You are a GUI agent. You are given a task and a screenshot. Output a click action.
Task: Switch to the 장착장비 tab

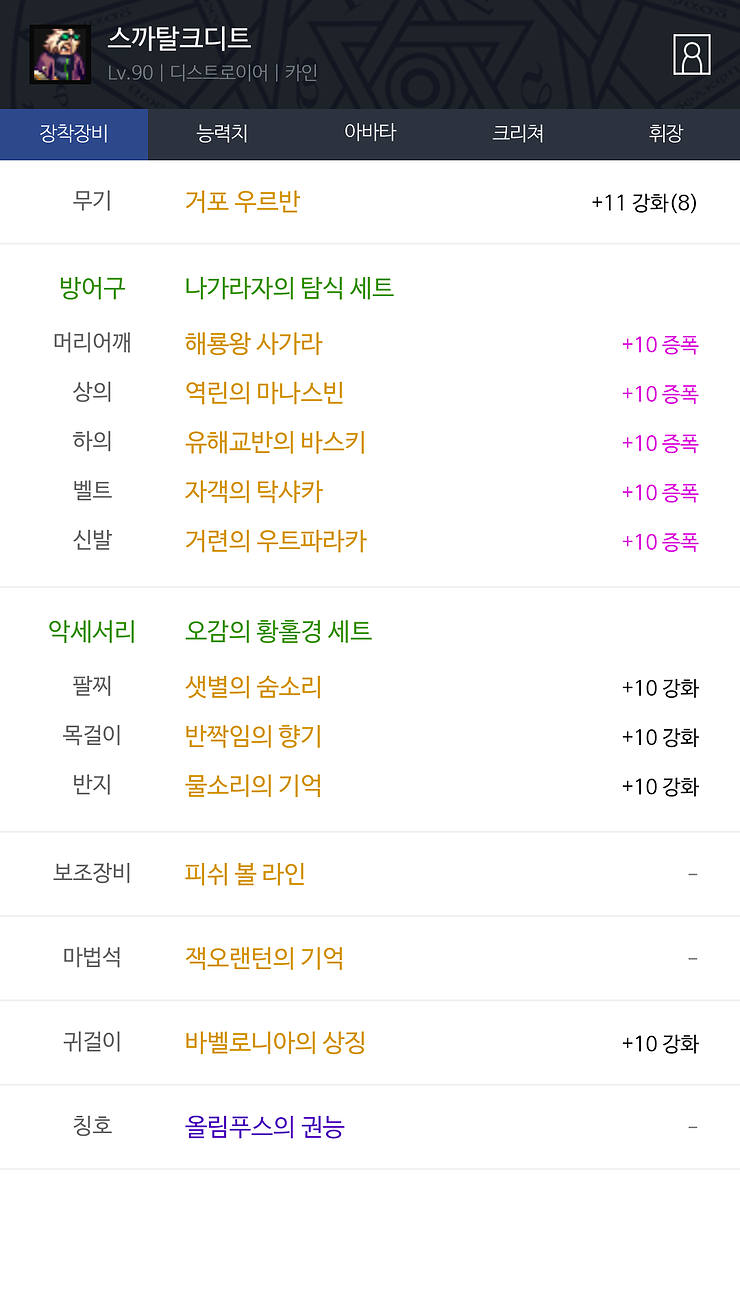[x=74, y=134]
